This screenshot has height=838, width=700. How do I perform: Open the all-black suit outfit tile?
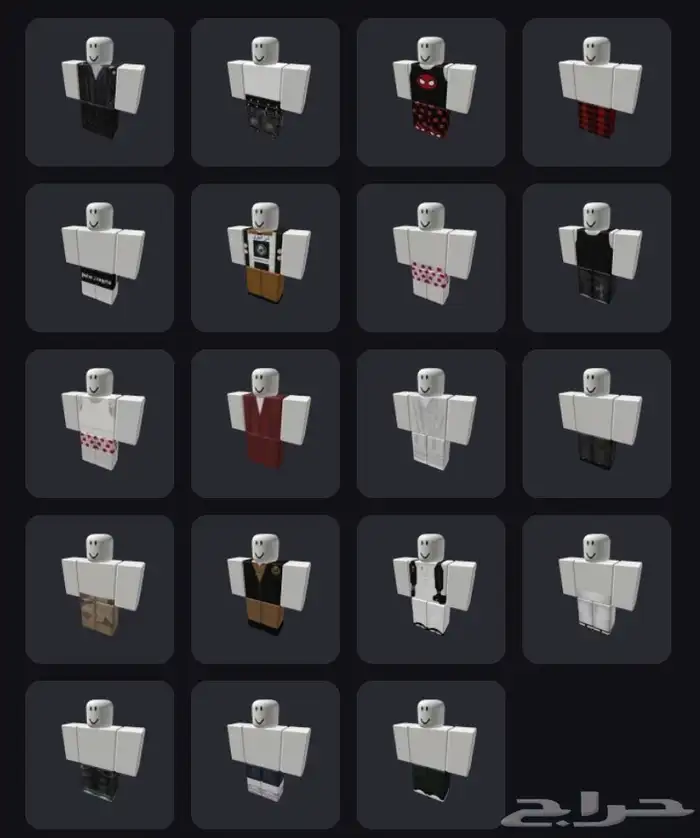(x=99, y=92)
